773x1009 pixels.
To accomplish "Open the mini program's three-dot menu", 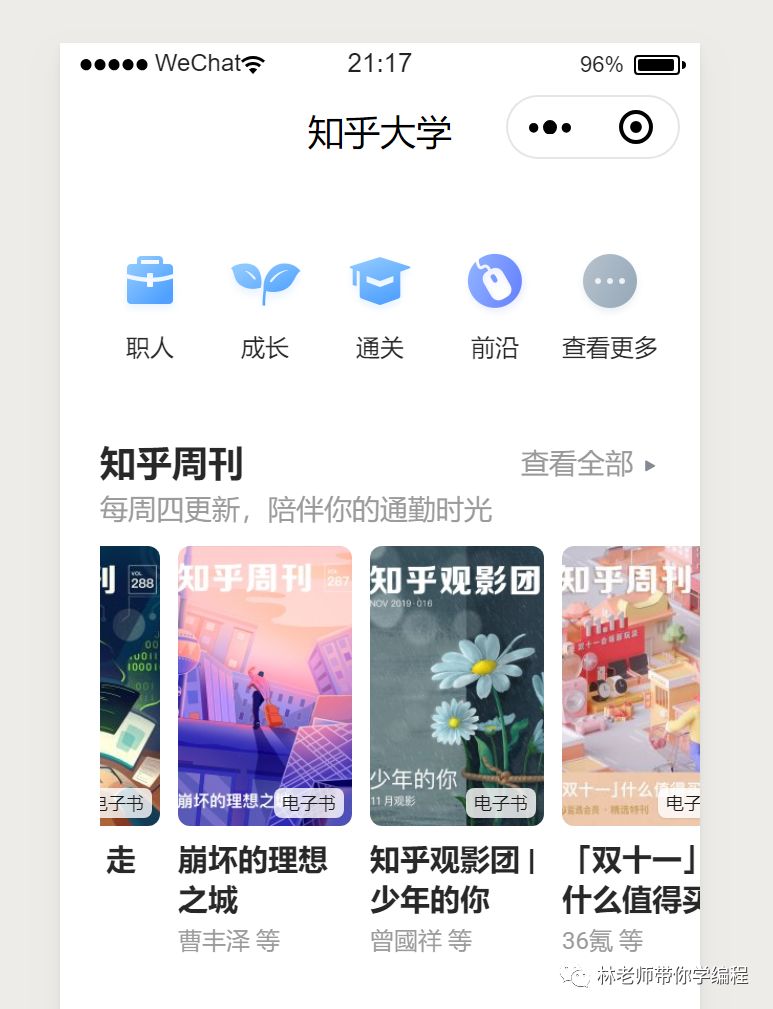I will [550, 128].
